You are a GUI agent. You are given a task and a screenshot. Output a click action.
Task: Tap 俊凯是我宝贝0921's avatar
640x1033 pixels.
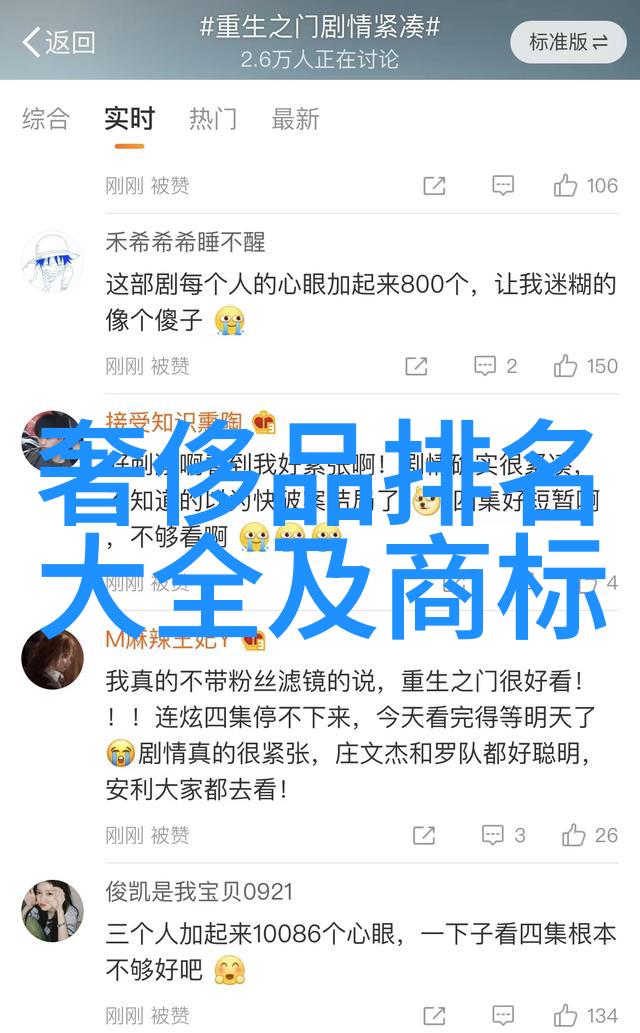click(52, 911)
